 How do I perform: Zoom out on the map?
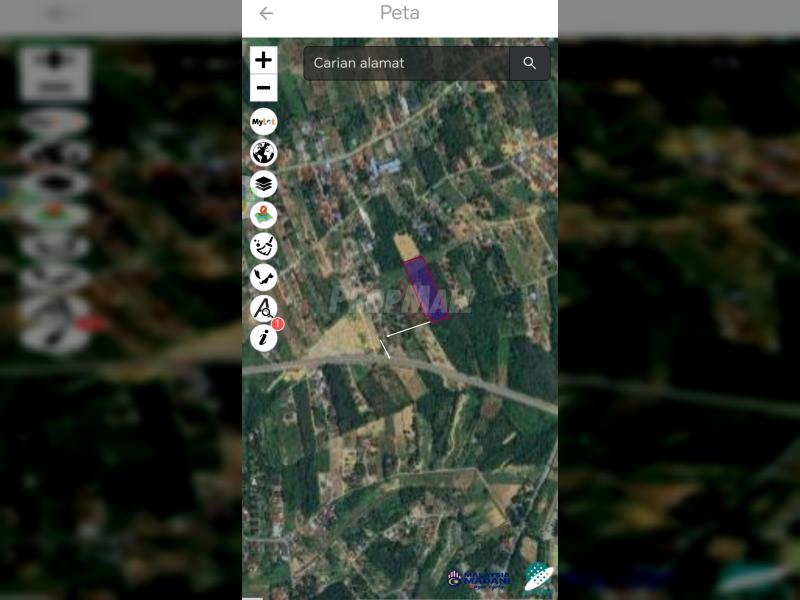click(x=263, y=88)
